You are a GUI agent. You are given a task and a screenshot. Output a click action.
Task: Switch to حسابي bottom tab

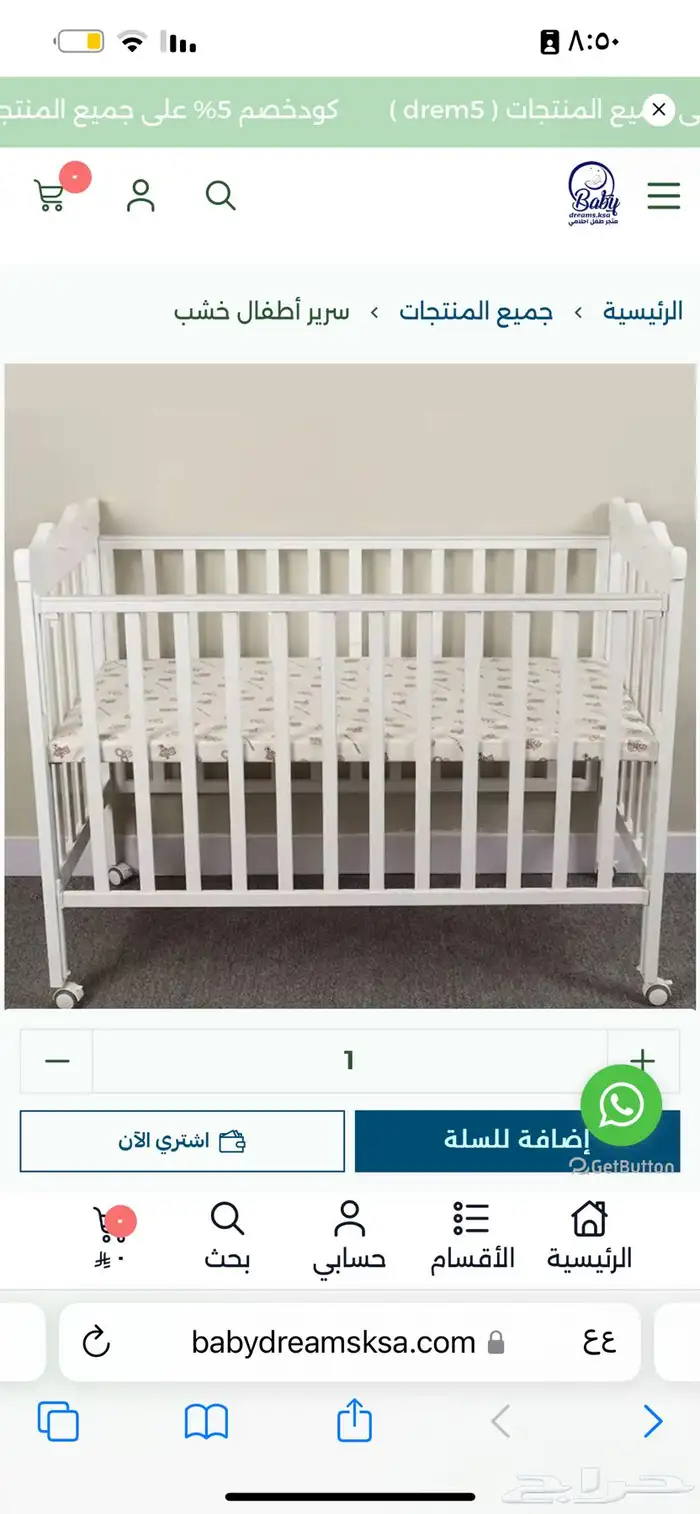(349, 1238)
